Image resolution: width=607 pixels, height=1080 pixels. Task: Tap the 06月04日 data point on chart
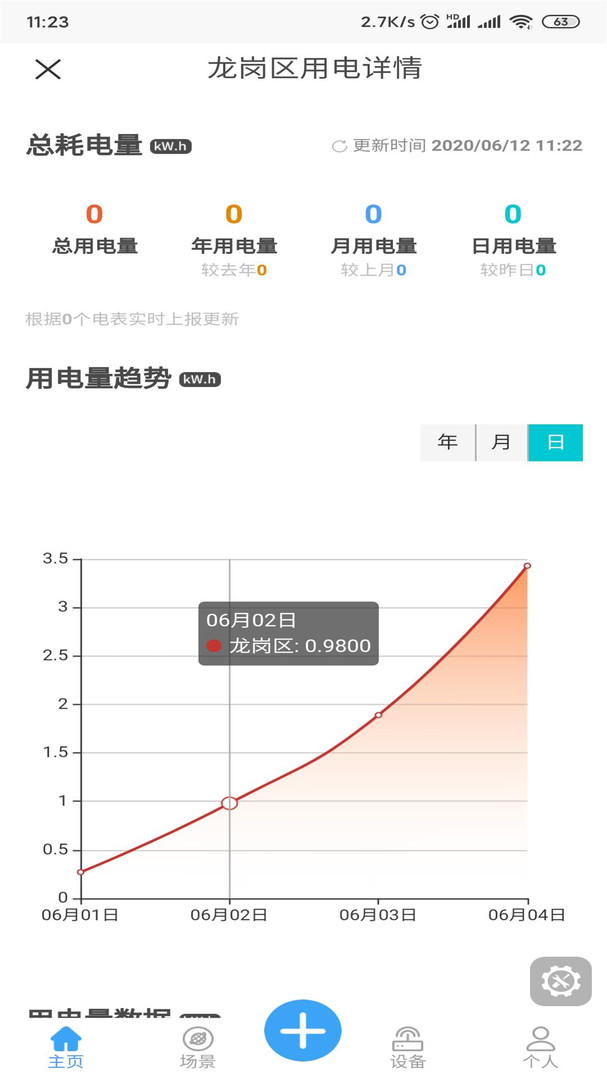pos(527,565)
